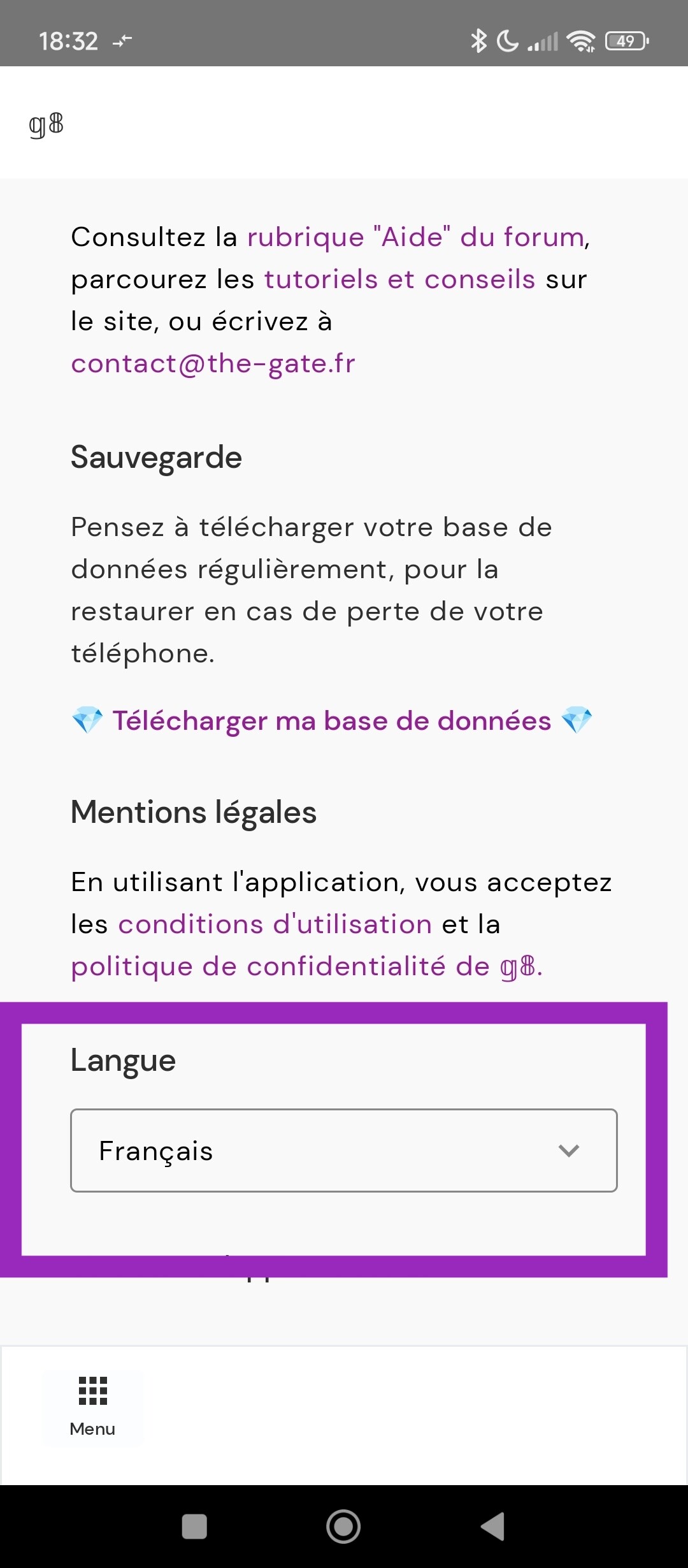Tap Télécharger ma base de données
The image size is (688, 1568).
pyautogui.click(x=331, y=721)
